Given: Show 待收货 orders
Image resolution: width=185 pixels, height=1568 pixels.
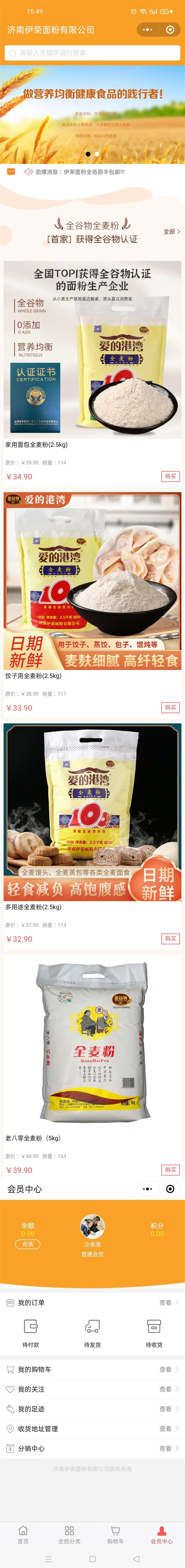Looking at the screenshot, I should [x=154, y=1332].
